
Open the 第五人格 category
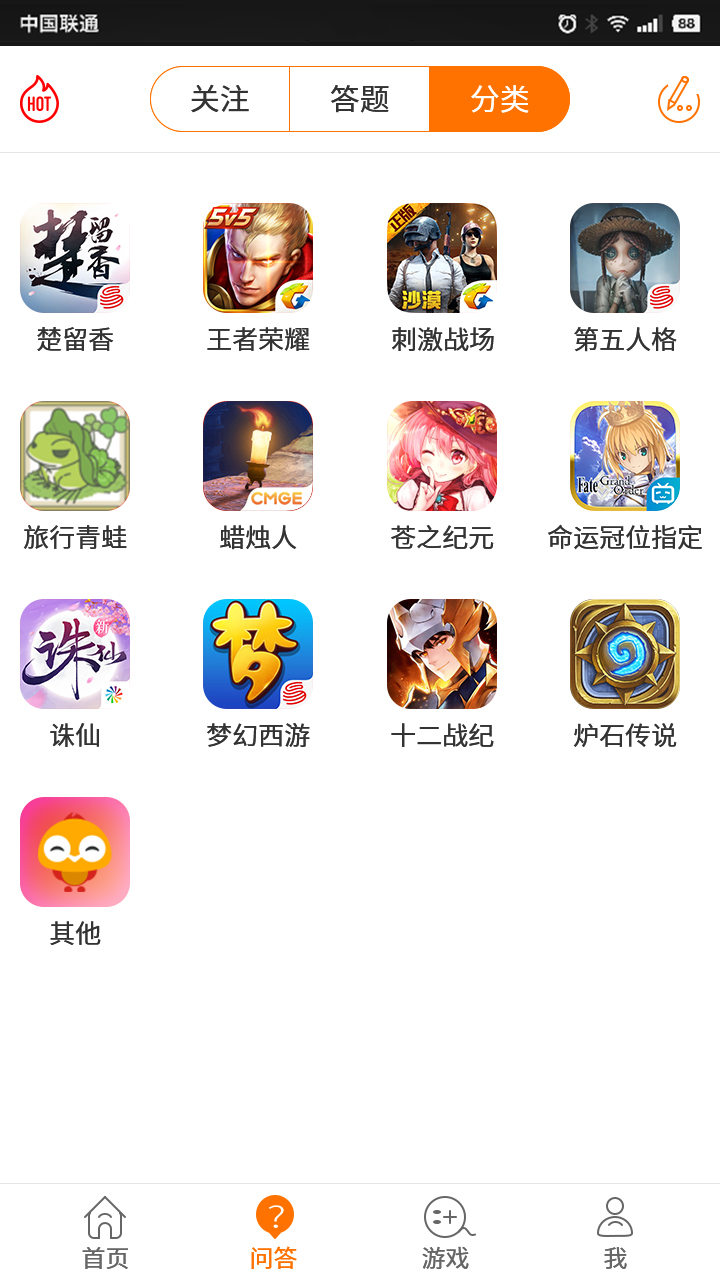click(x=624, y=256)
